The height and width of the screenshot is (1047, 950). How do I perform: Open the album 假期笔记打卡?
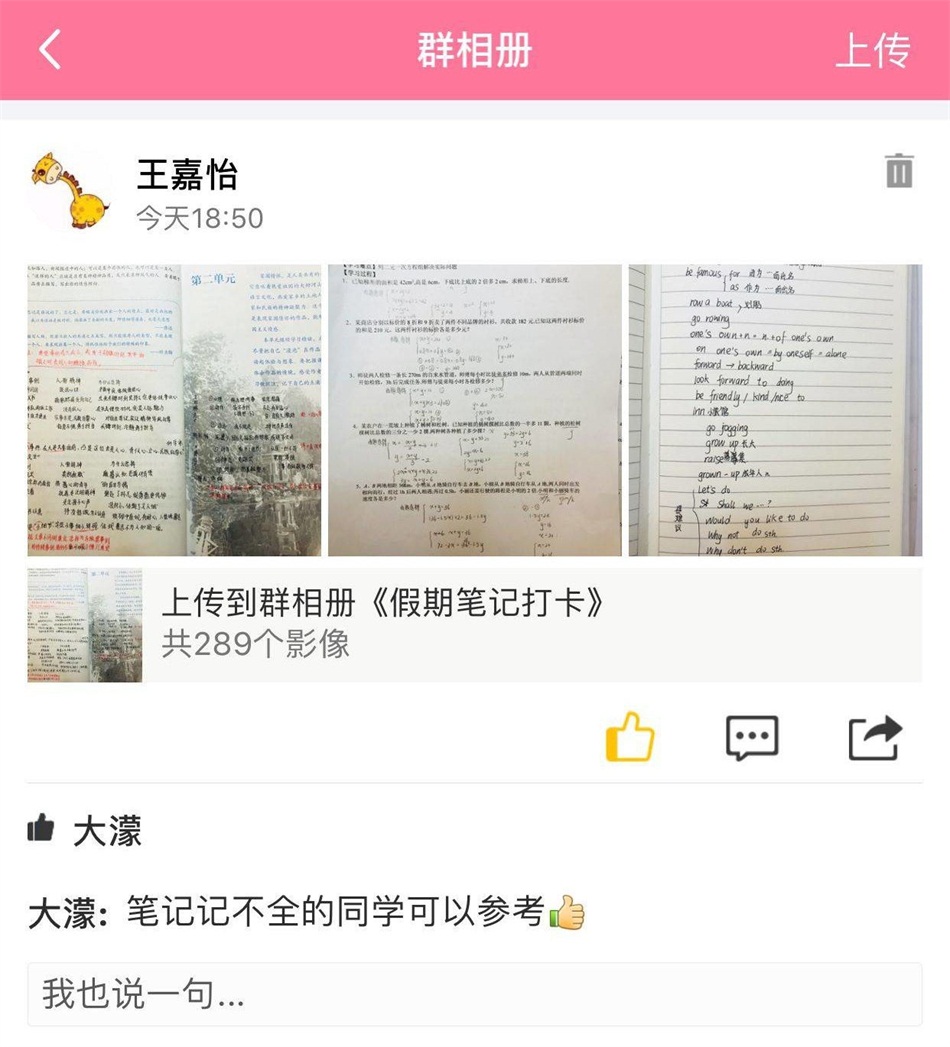[475, 625]
